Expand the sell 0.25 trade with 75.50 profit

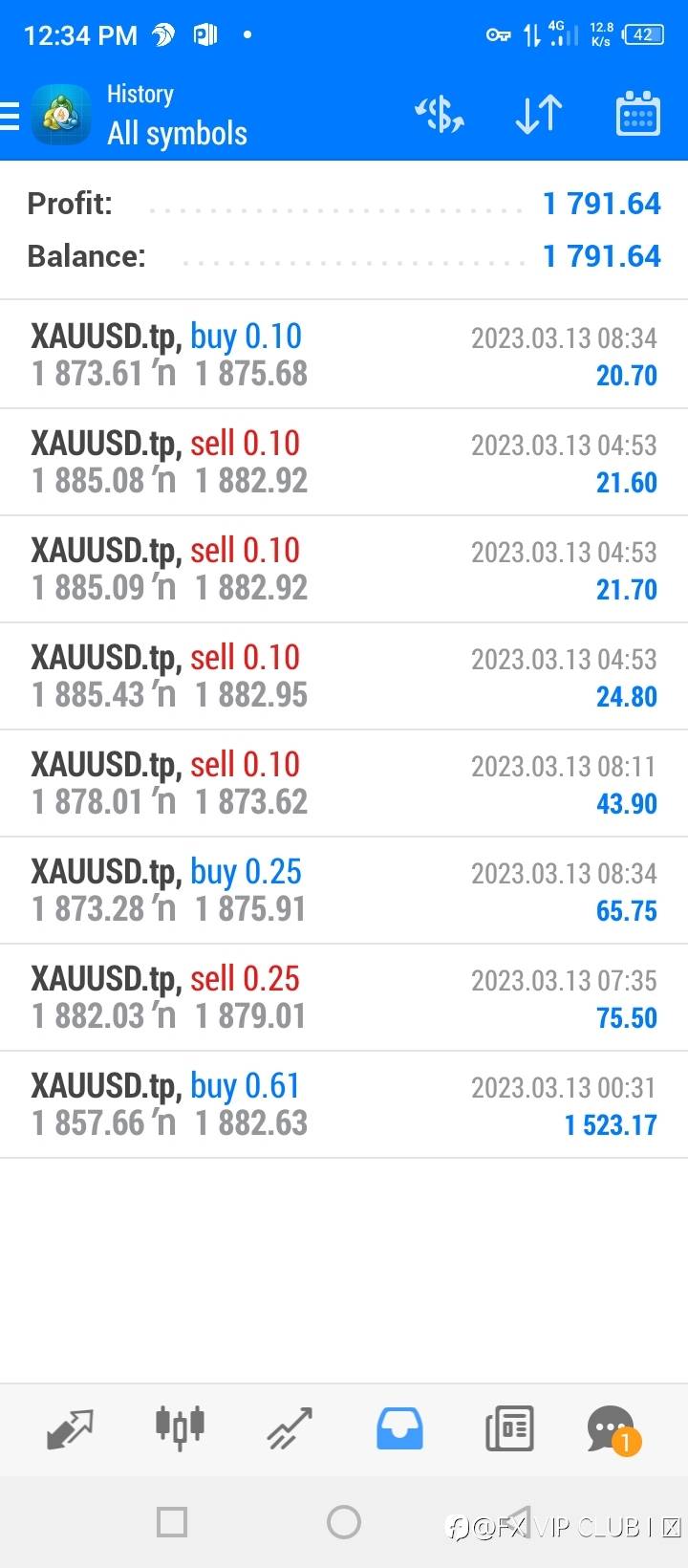(344, 997)
